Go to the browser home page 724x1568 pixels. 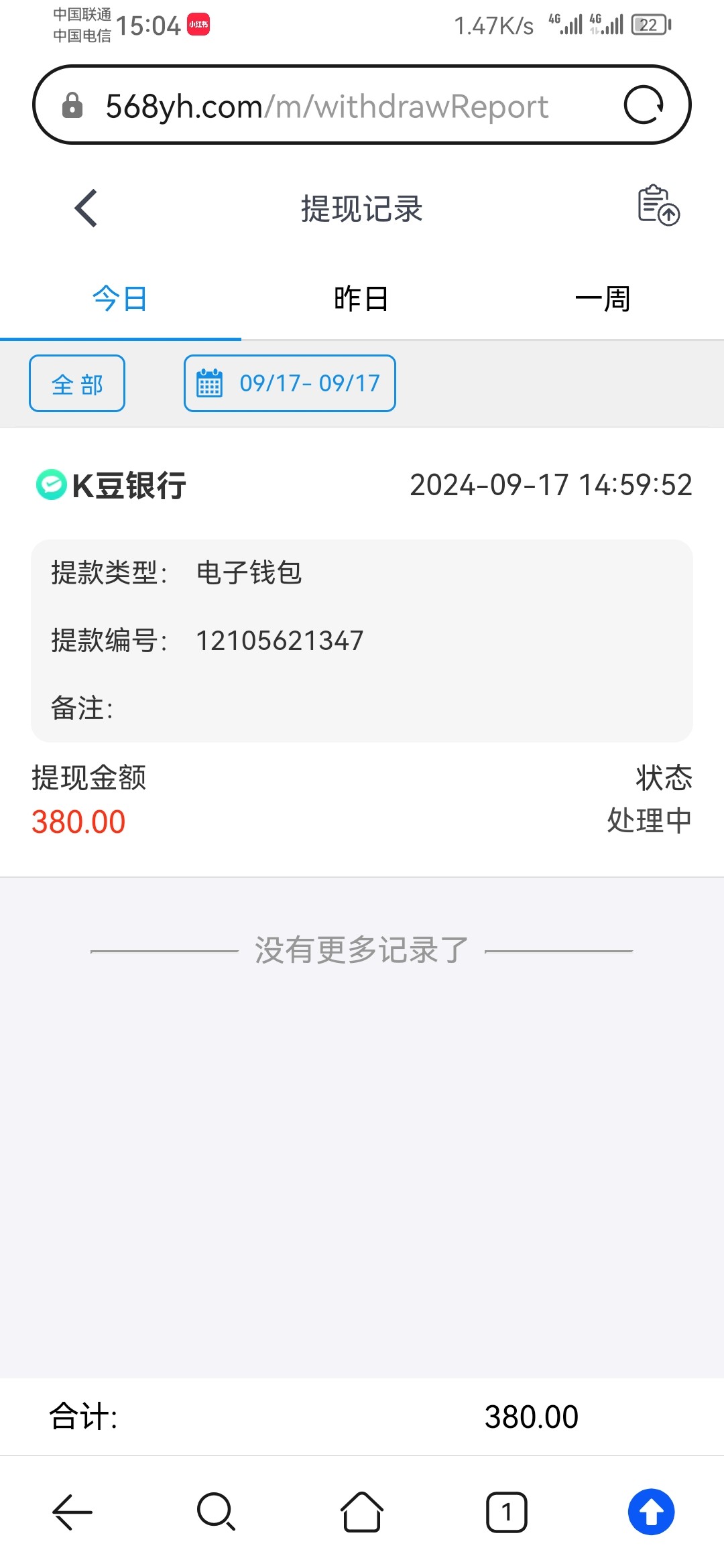pos(362,1512)
